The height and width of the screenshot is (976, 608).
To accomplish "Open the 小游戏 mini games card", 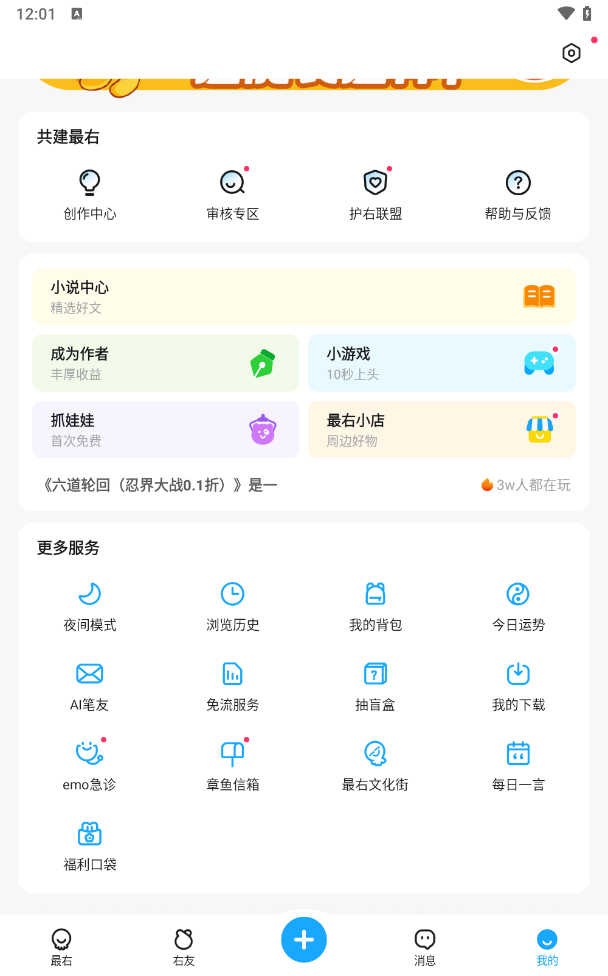I will (x=441, y=363).
